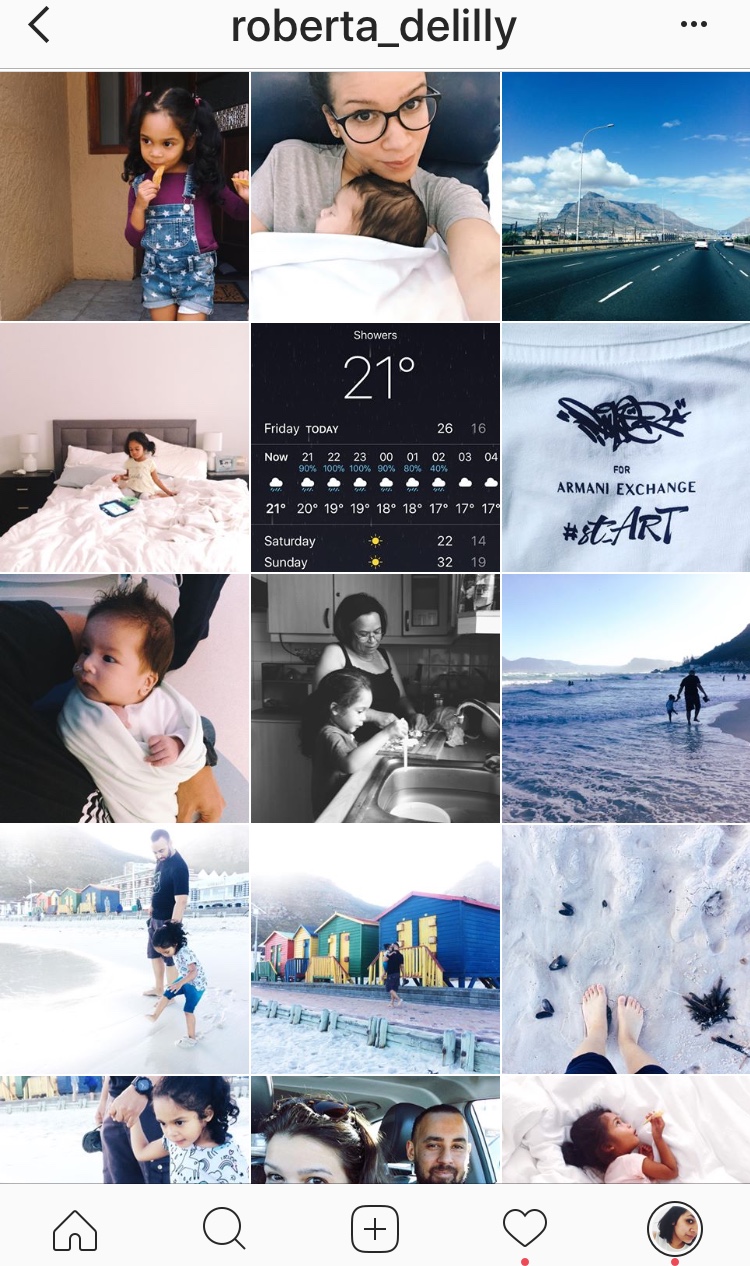Open the post of the girl in star overalls

point(124,196)
